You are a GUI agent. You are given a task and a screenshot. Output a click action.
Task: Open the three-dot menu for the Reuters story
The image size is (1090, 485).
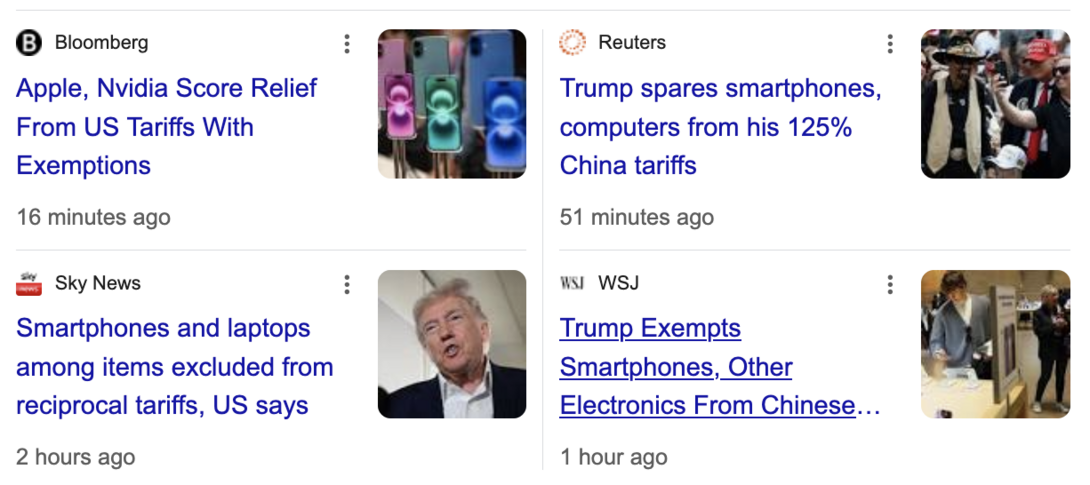[x=890, y=43]
